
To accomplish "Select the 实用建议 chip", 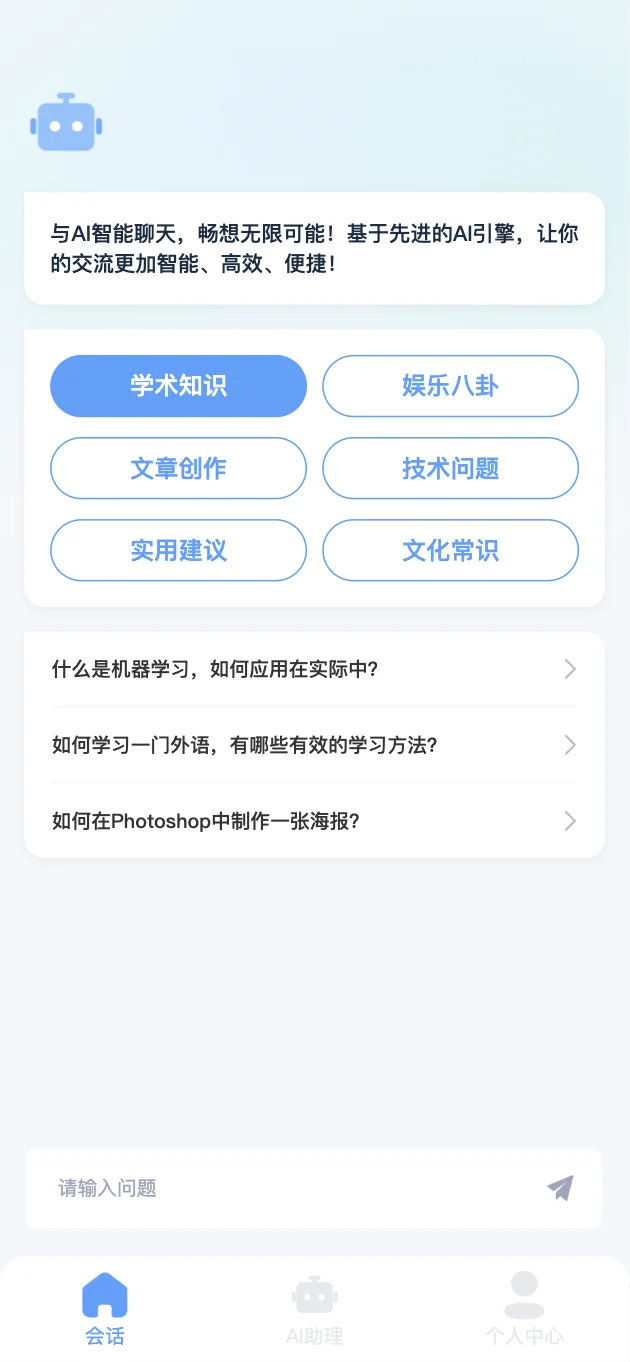I will (x=178, y=550).
